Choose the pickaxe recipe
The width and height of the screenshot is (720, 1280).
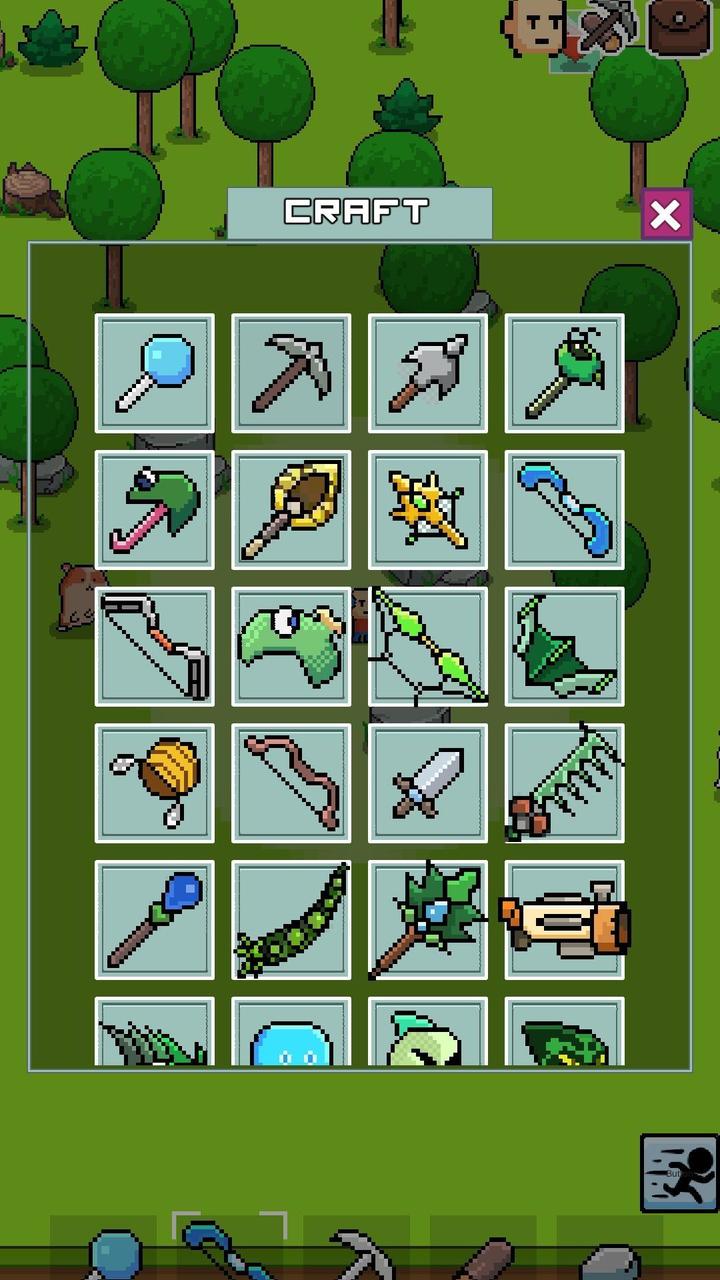(291, 373)
